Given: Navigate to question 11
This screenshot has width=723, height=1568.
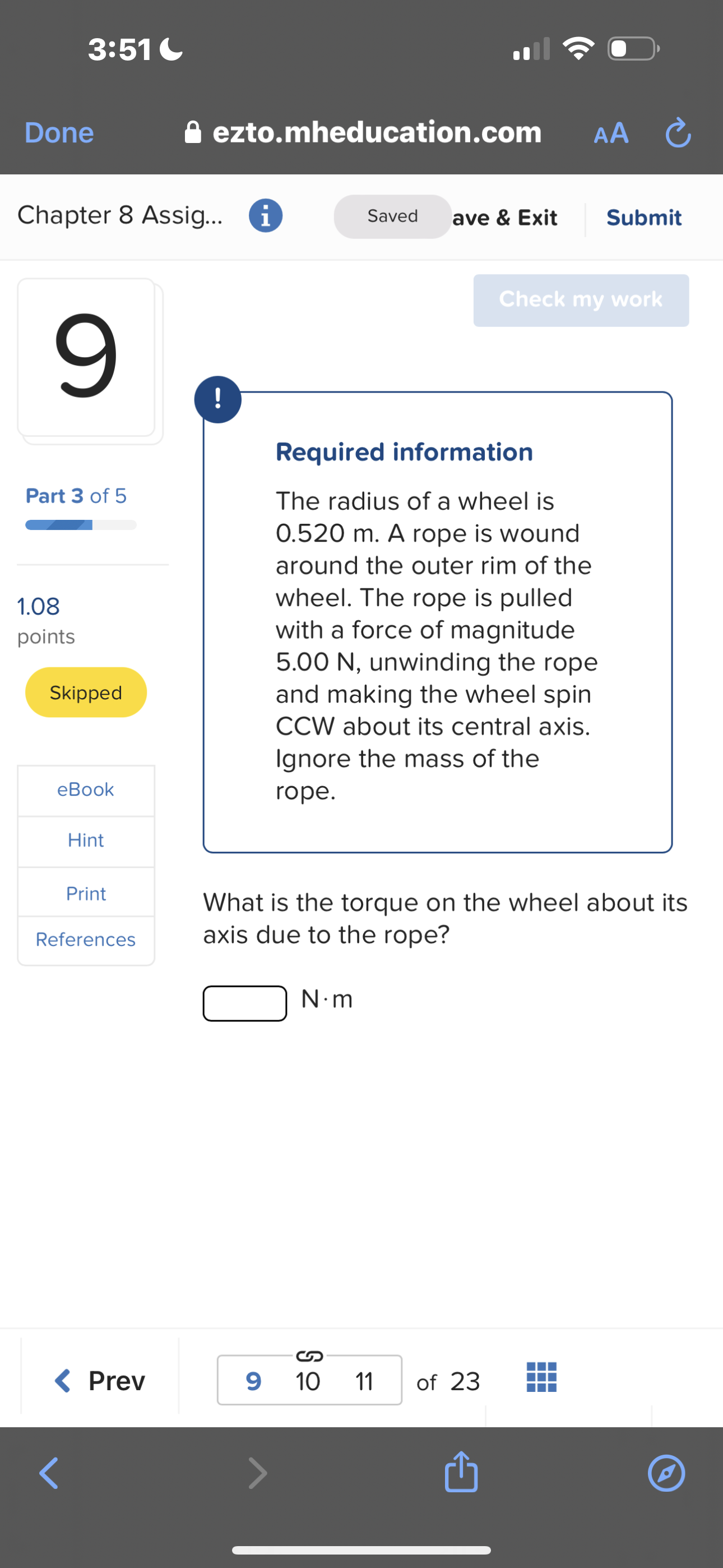Looking at the screenshot, I should 364,1381.
